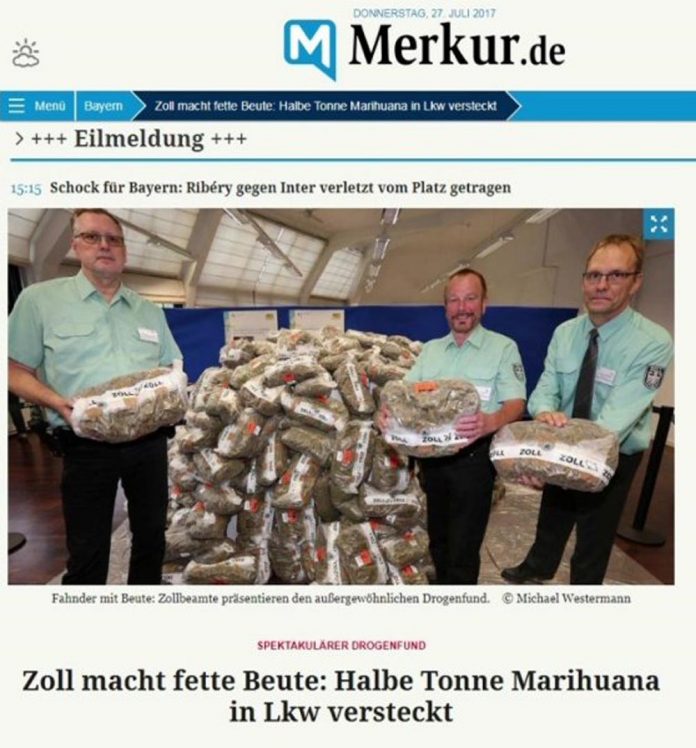Tap the article title breadcrumb
Viewport: 696px width, 748px height.
click(x=327, y=106)
